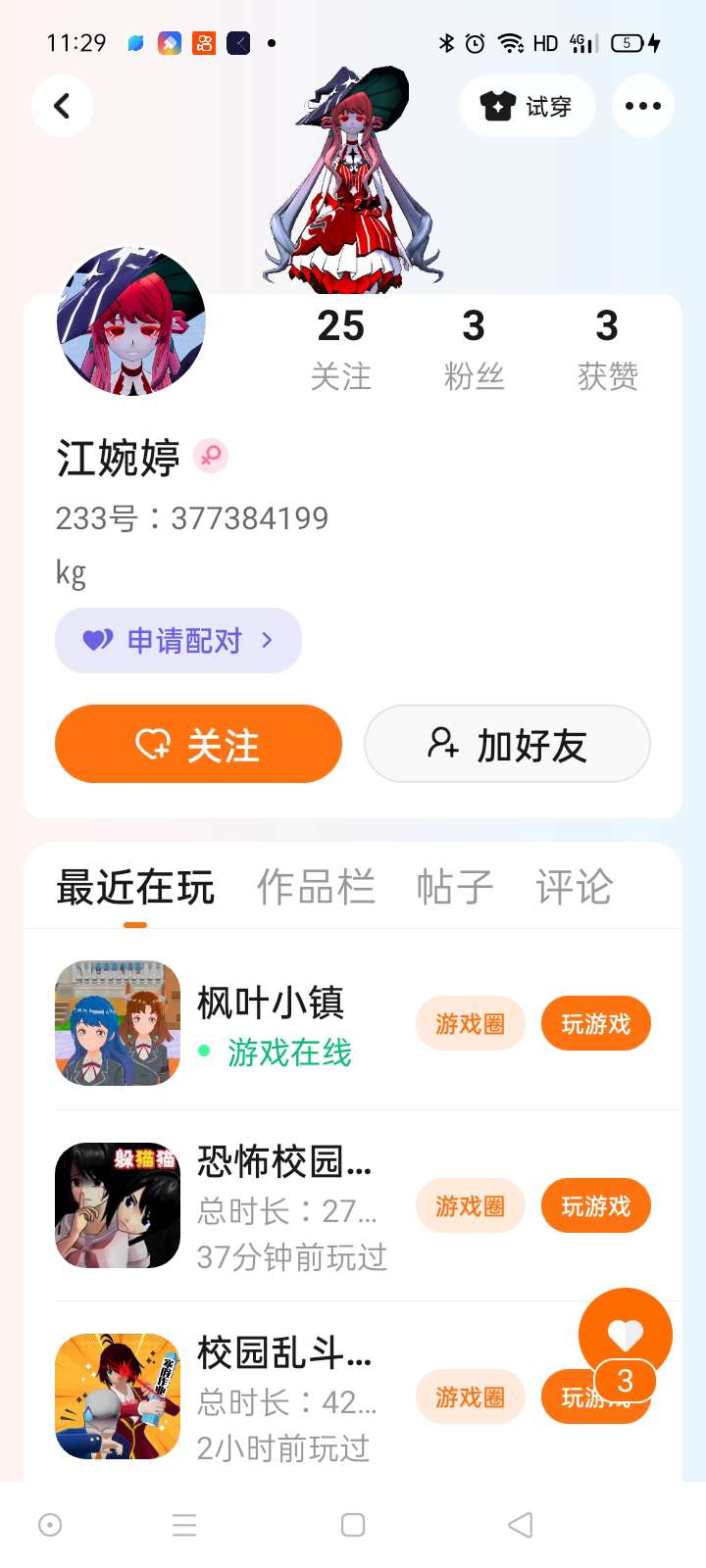This screenshot has height=1568, width=706.
Task: View the 25 关注 following list
Action: tap(341, 350)
